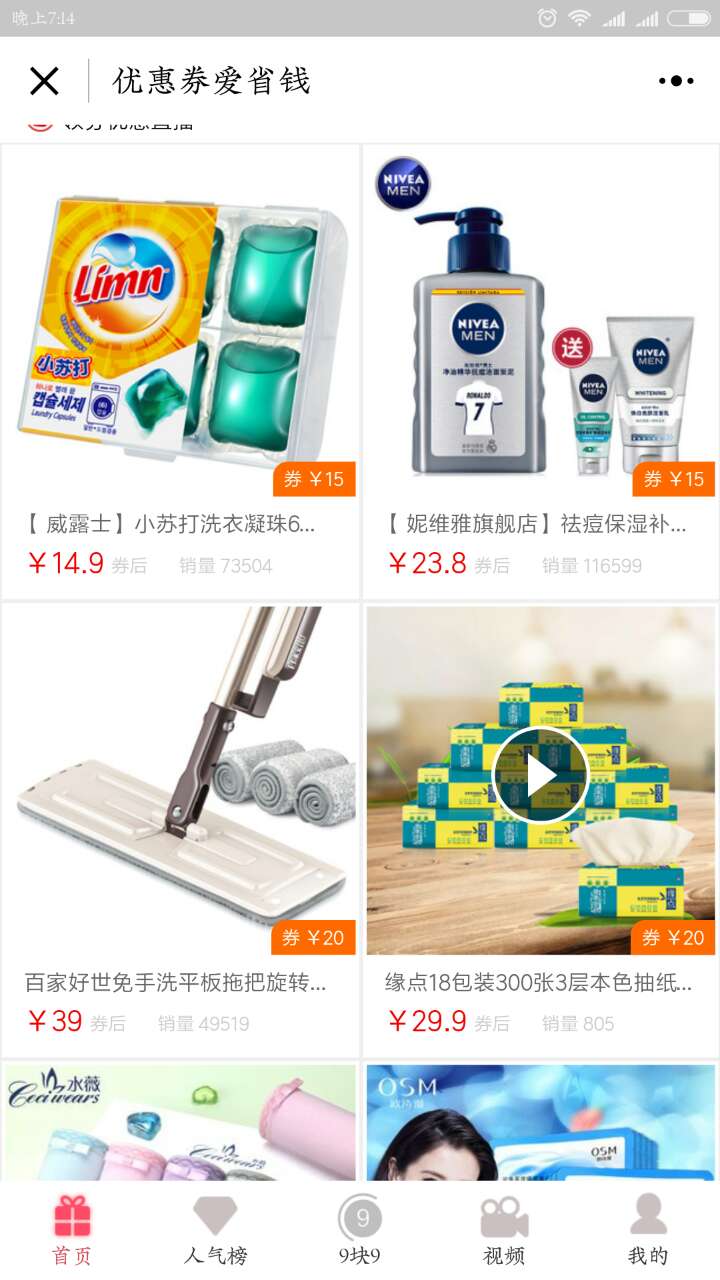
Task: Open the three-dot more options menu
Action: point(676,81)
